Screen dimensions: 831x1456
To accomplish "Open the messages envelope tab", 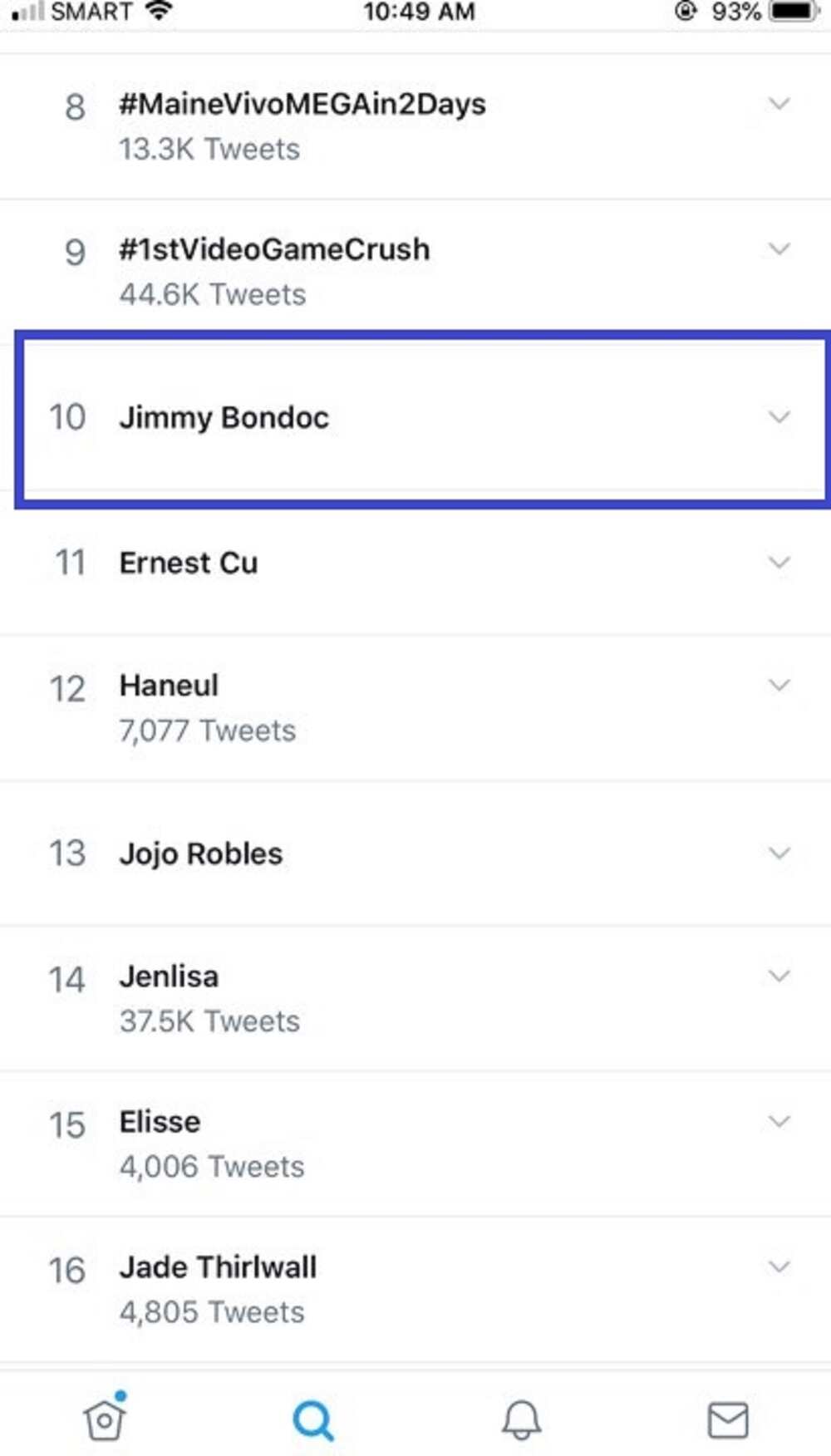I will pyautogui.click(x=728, y=1419).
